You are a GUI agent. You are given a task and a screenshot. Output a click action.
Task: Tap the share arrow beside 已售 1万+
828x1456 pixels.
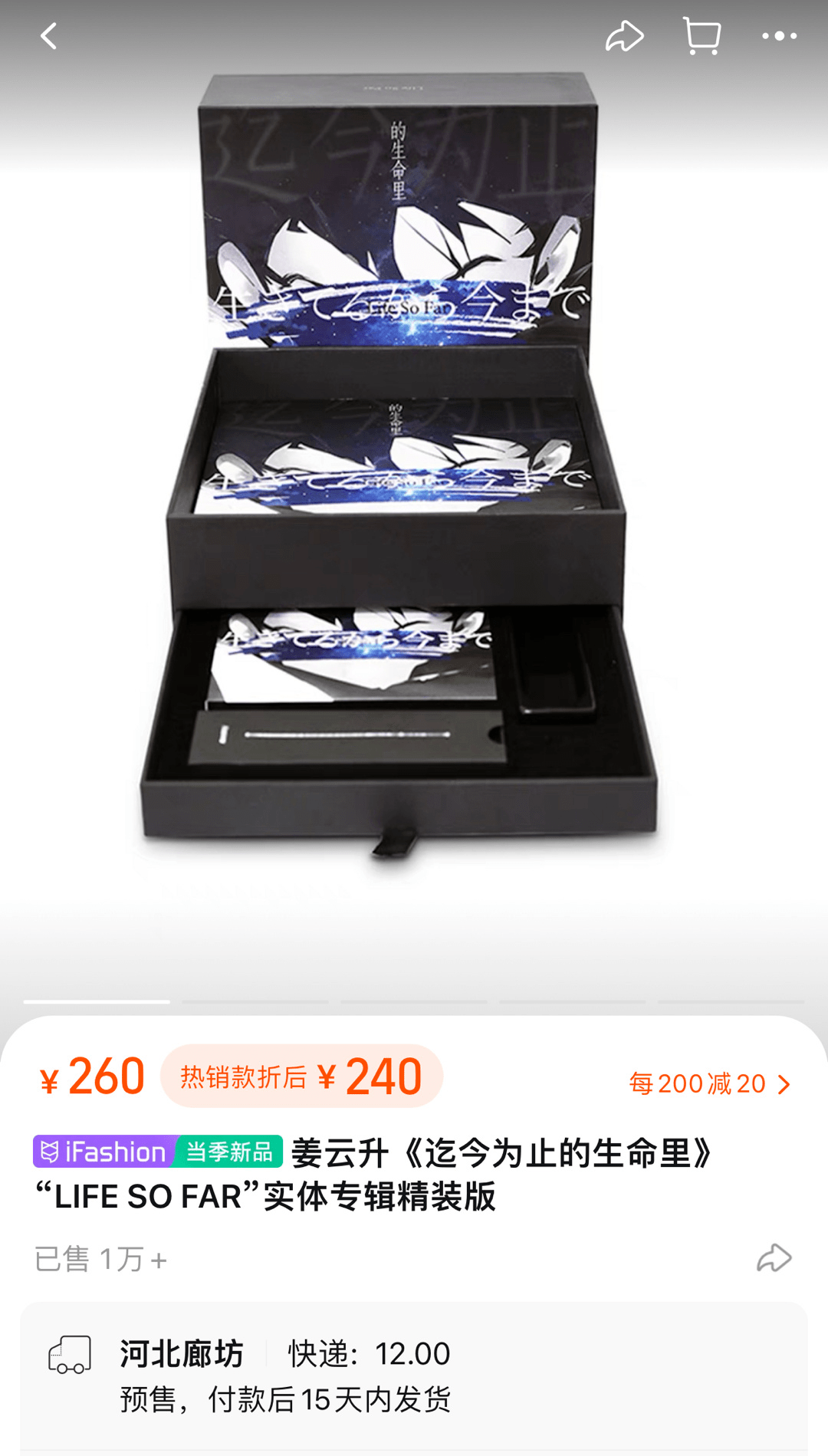(774, 1258)
